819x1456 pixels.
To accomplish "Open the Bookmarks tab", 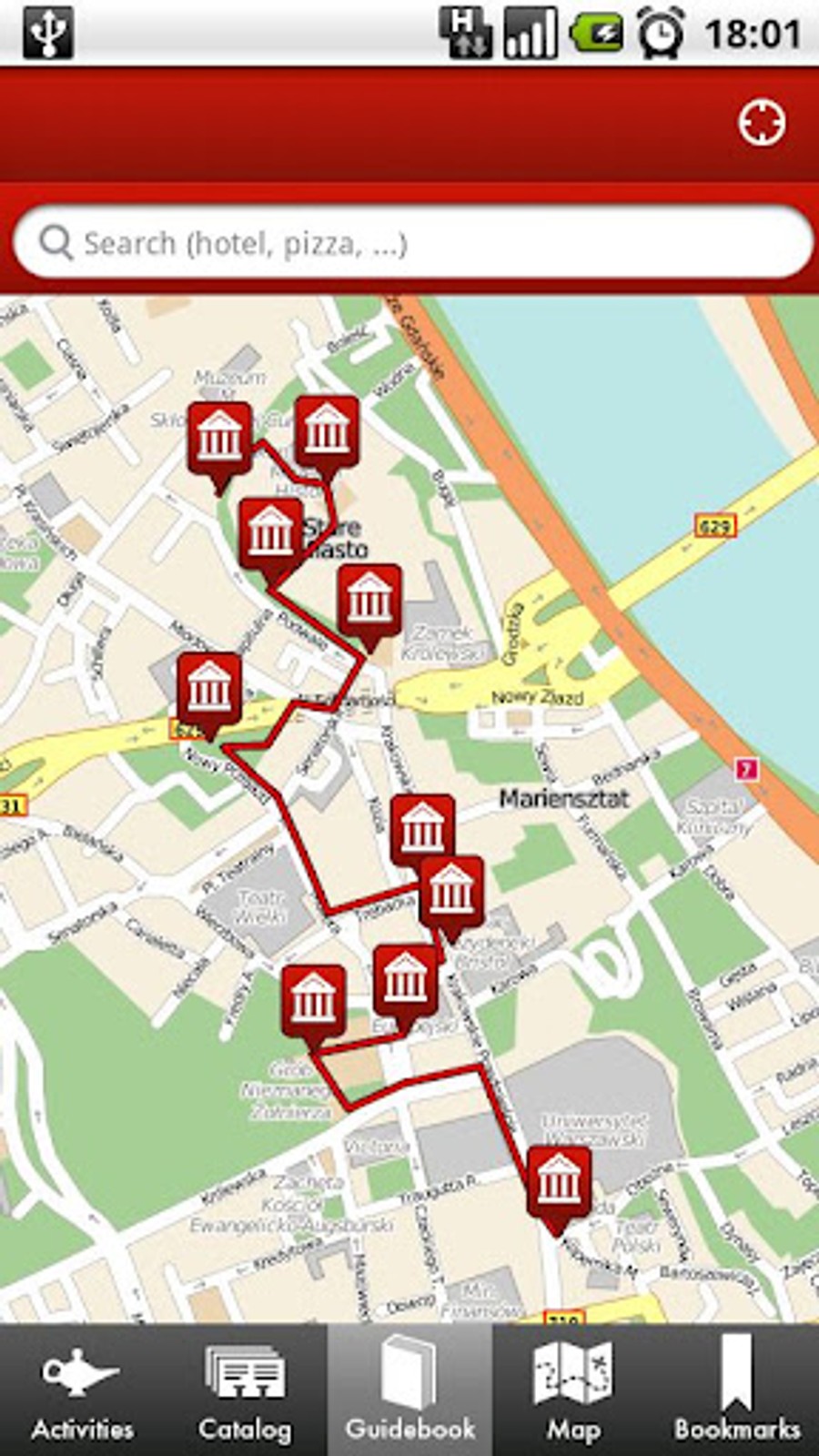I will coord(737,1390).
